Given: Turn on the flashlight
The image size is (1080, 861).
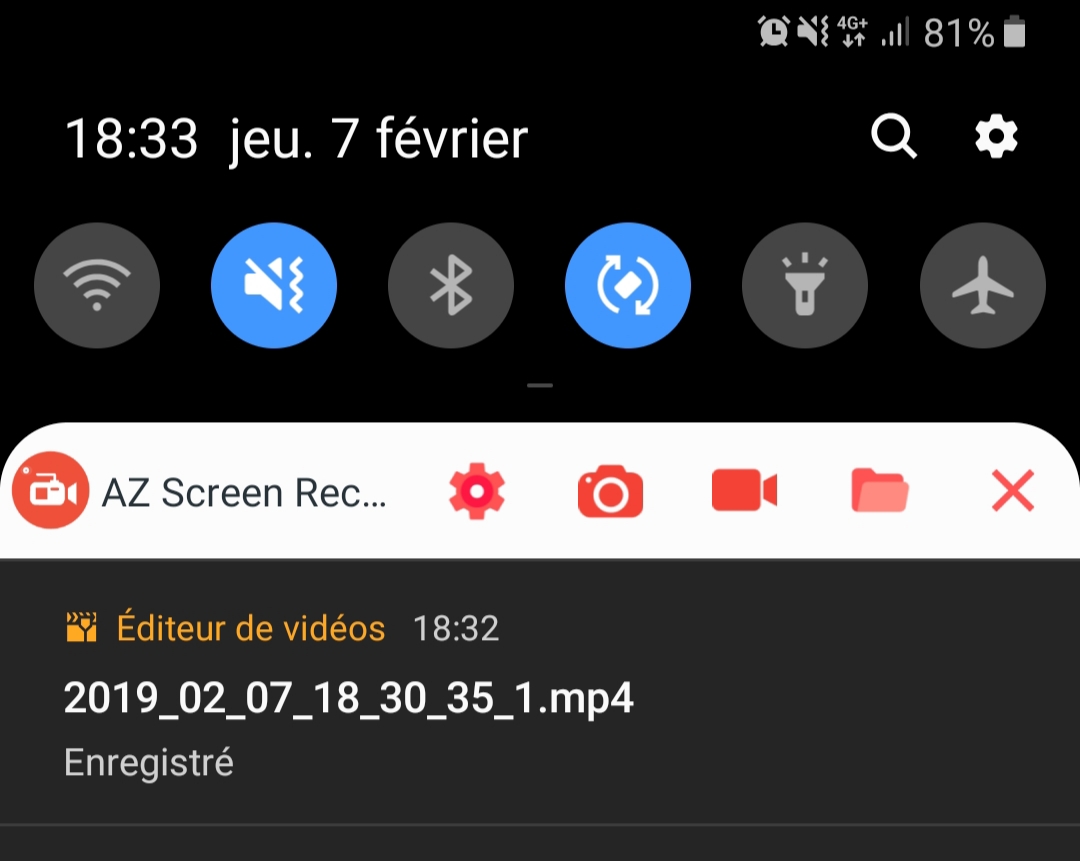Looking at the screenshot, I should [x=805, y=285].
